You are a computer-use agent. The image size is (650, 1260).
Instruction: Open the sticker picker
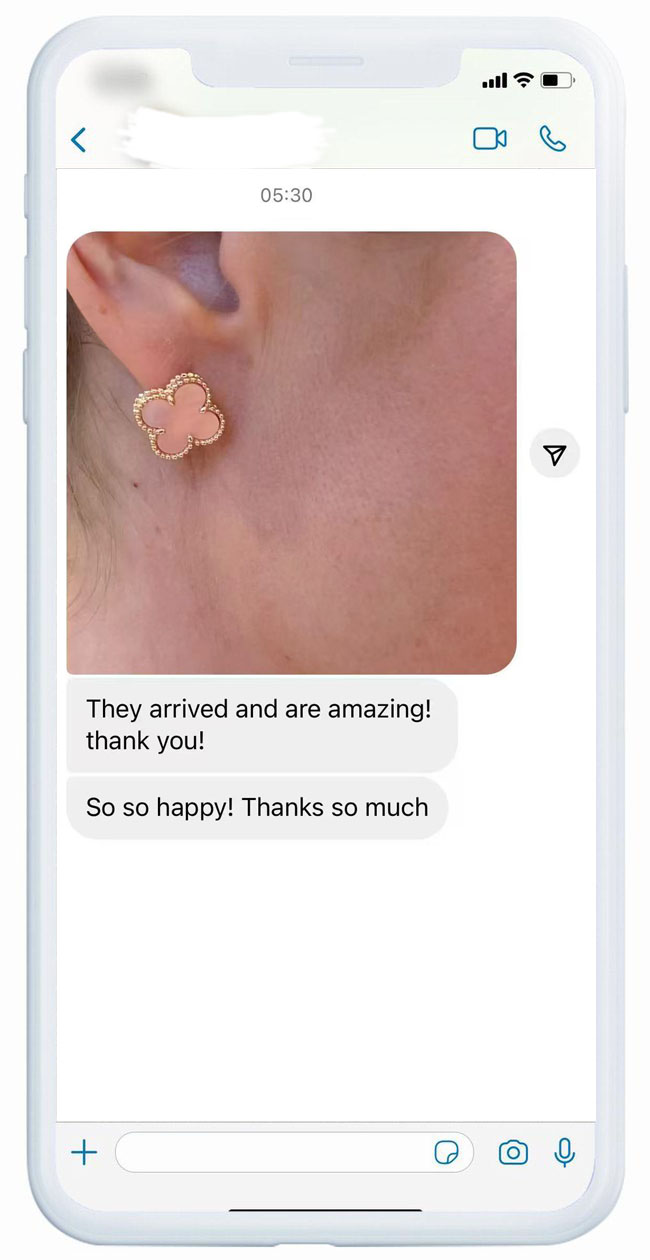pos(447,1153)
